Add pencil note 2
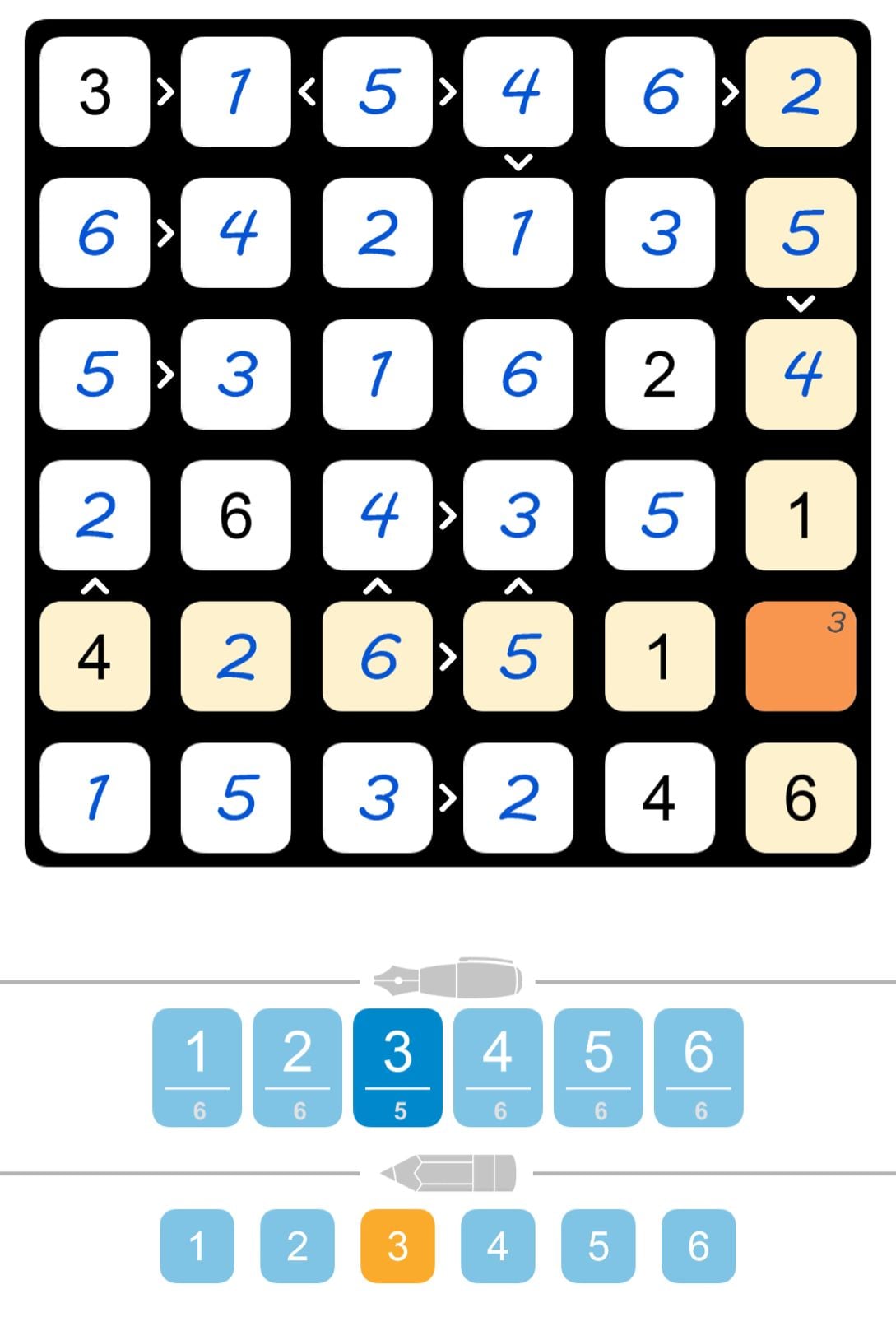This screenshot has height=1317, width=896. pos(297,1245)
